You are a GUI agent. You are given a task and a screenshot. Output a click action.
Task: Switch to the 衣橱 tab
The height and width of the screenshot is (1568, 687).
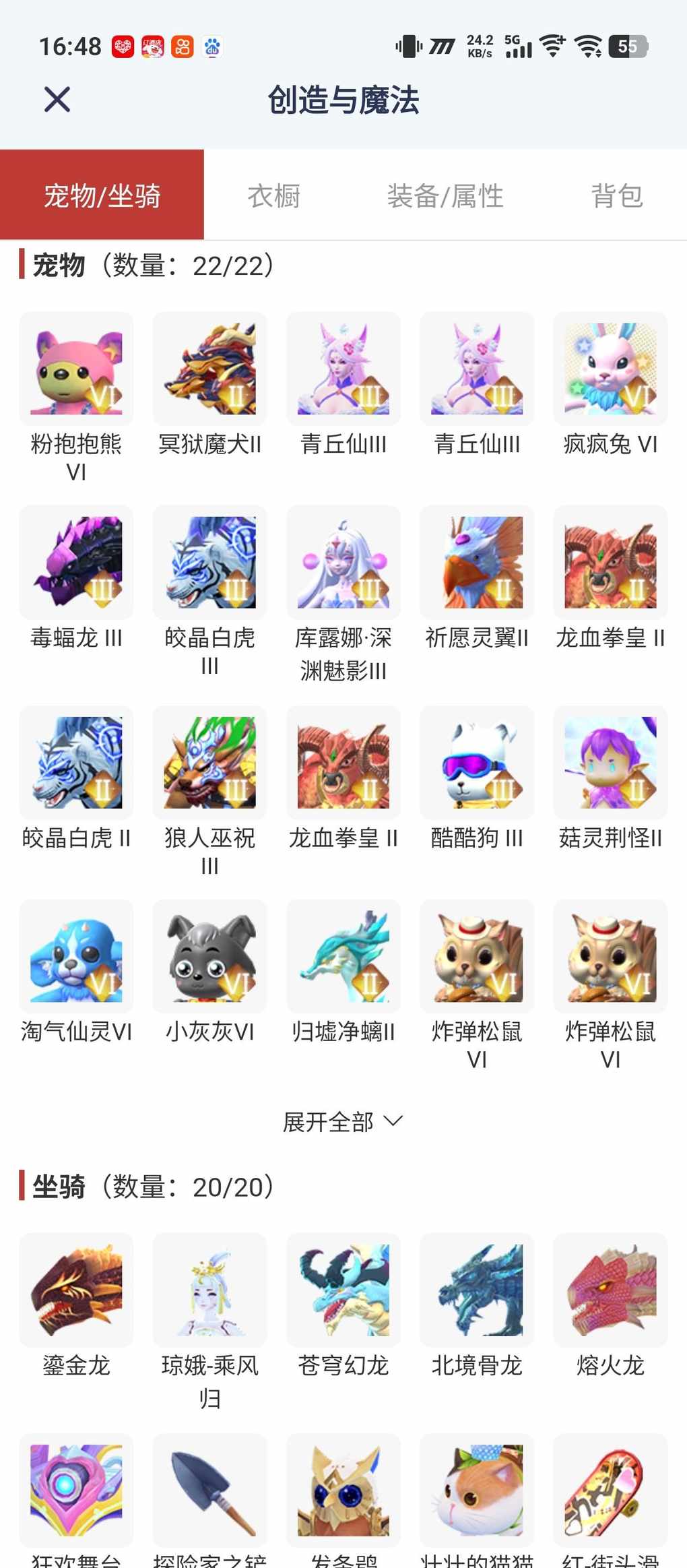[x=273, y=196]
